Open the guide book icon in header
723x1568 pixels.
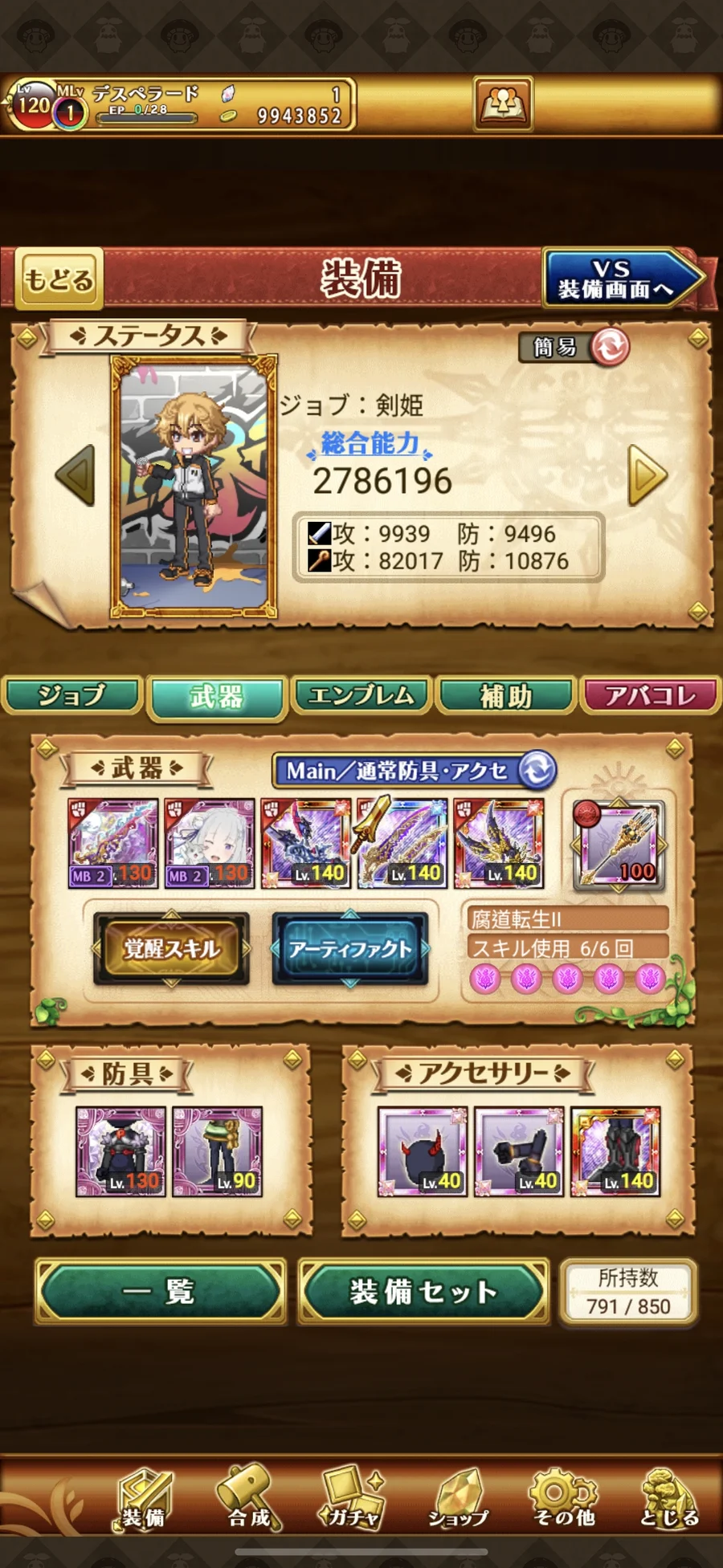point(503,104)
